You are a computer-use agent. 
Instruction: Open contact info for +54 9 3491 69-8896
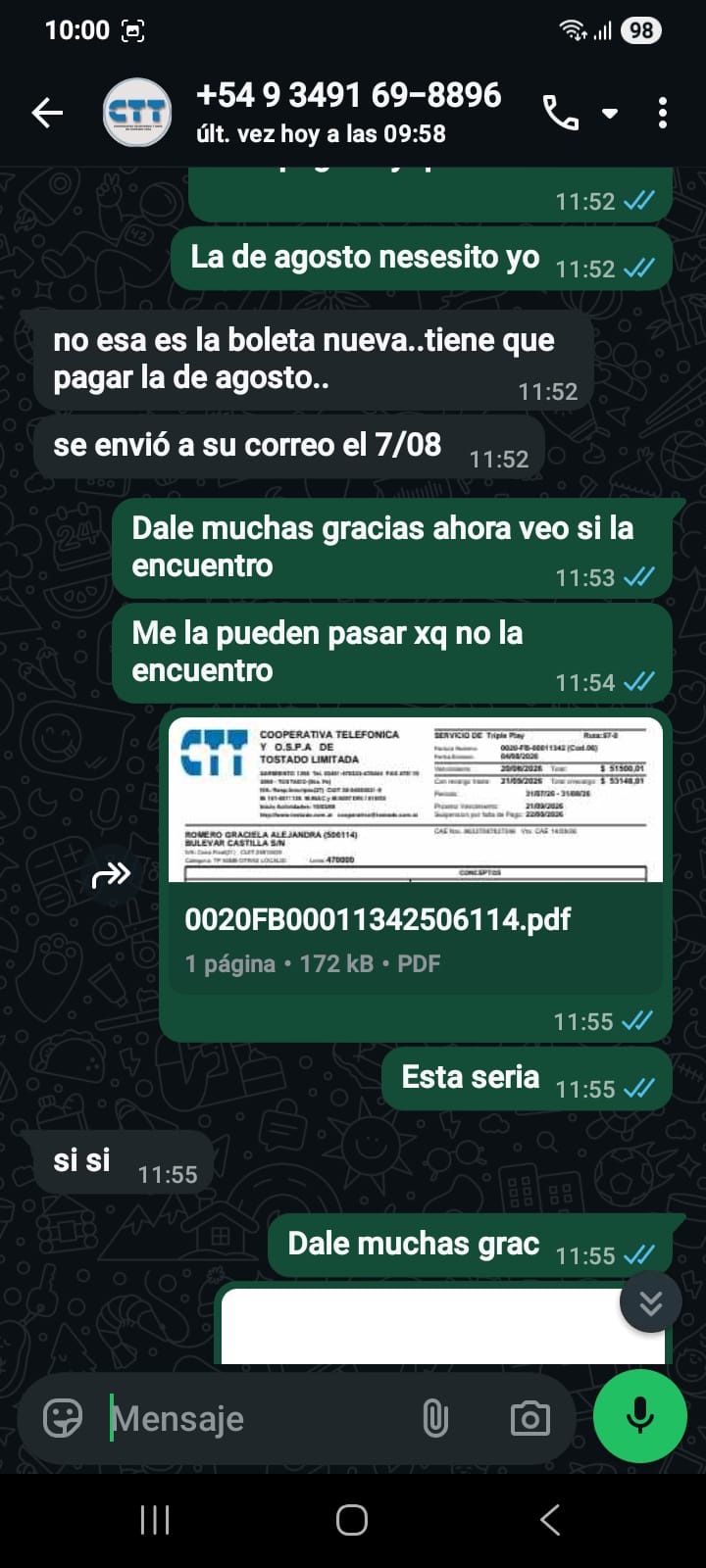(349, 113)
